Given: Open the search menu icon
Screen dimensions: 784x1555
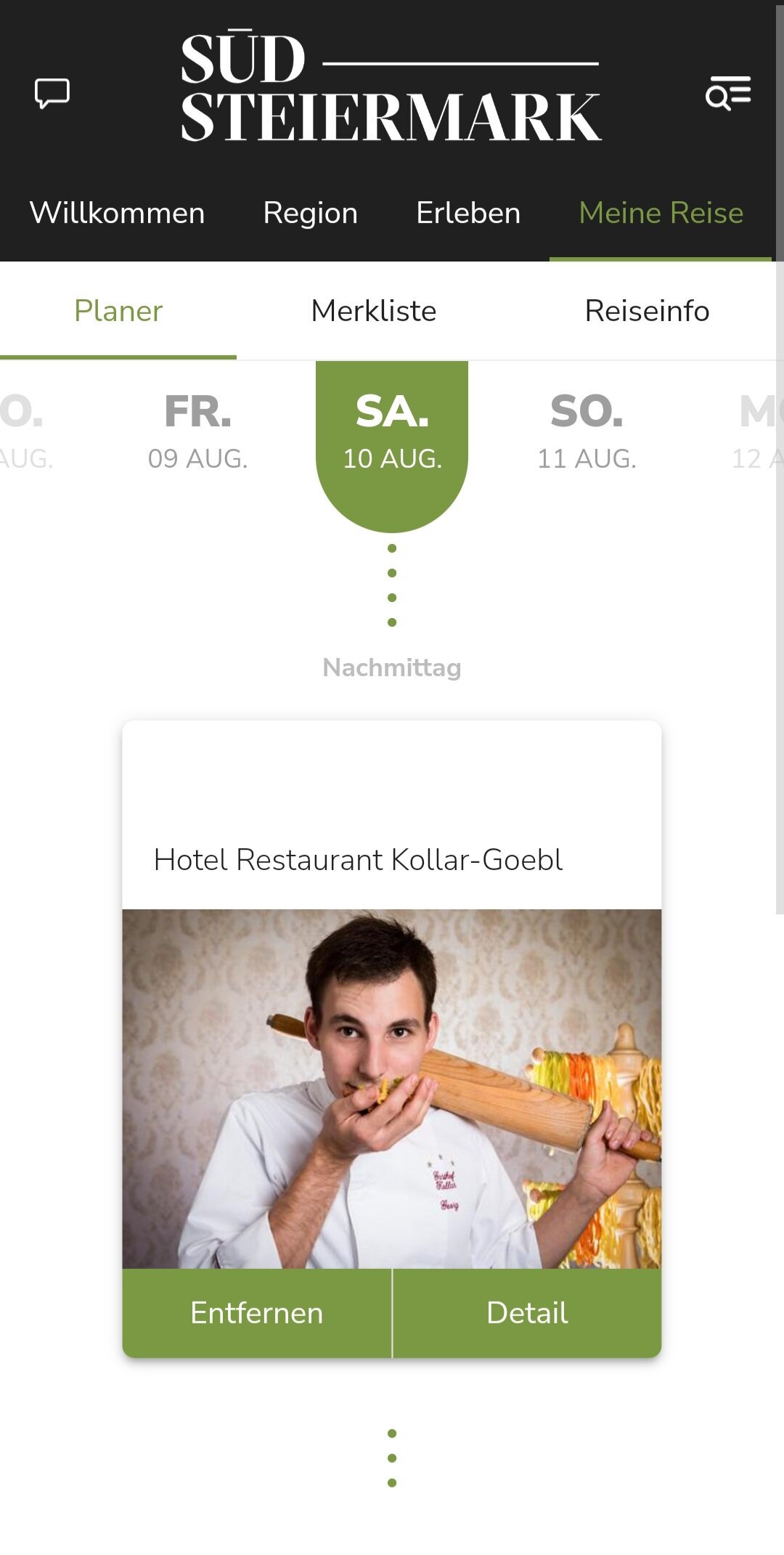Looking at the screenshot, I should (728, 93).
